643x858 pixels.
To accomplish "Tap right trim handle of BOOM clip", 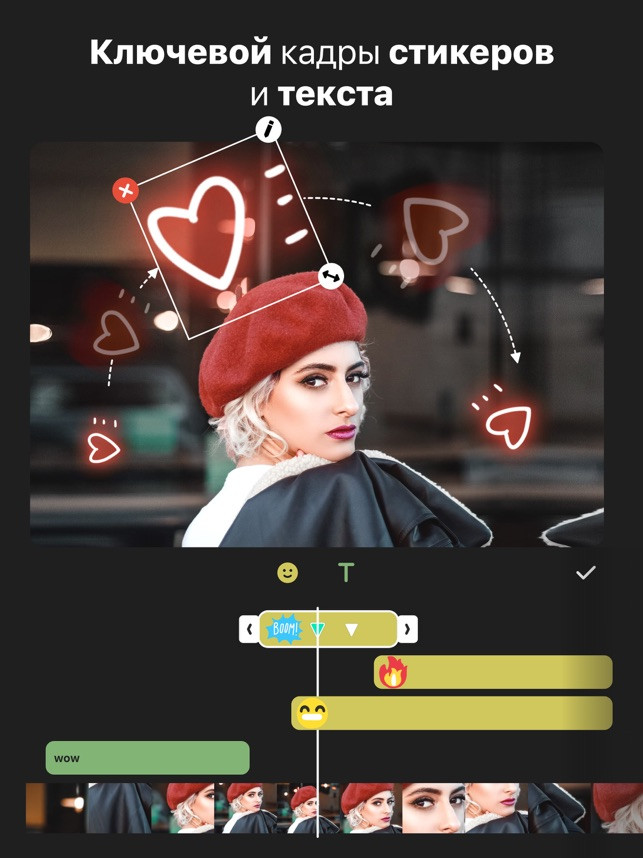I will coord(407,629).
